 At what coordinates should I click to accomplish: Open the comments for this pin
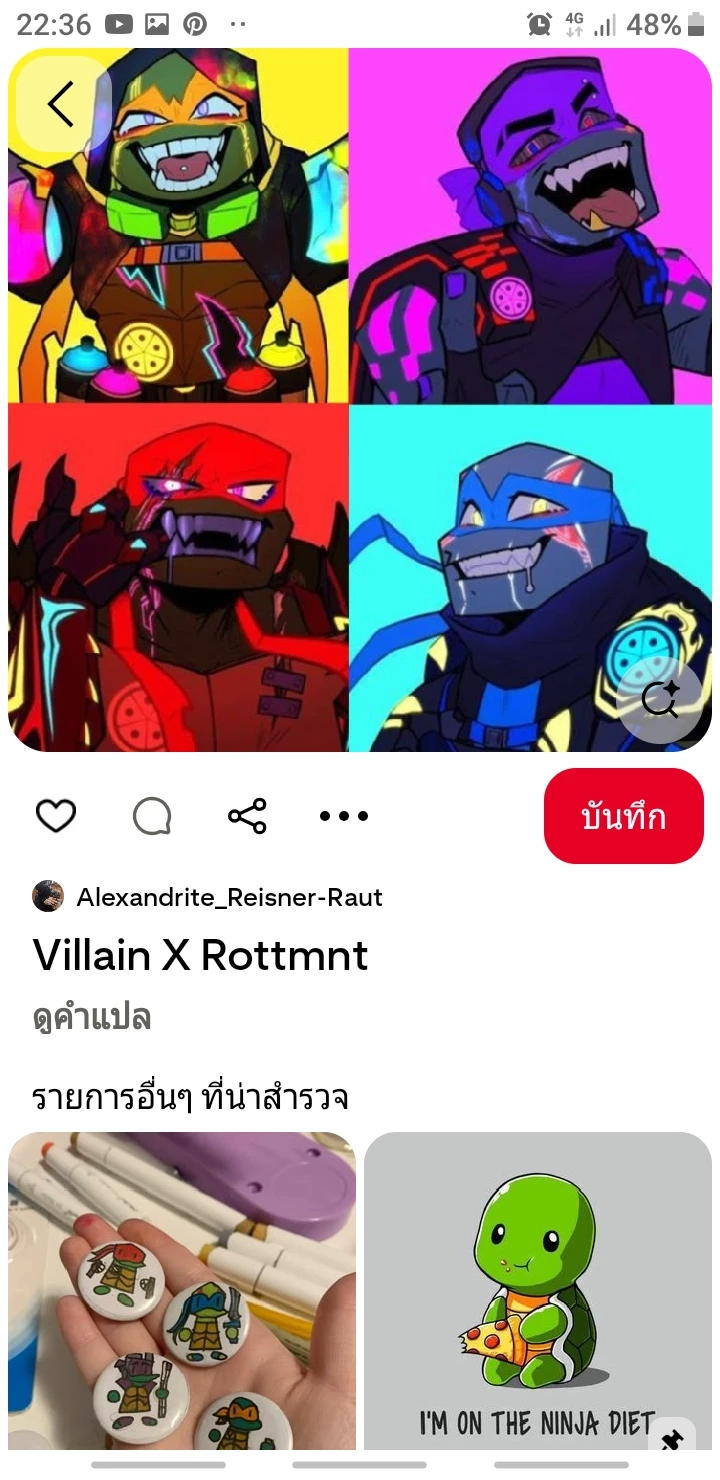click(152, 816)
